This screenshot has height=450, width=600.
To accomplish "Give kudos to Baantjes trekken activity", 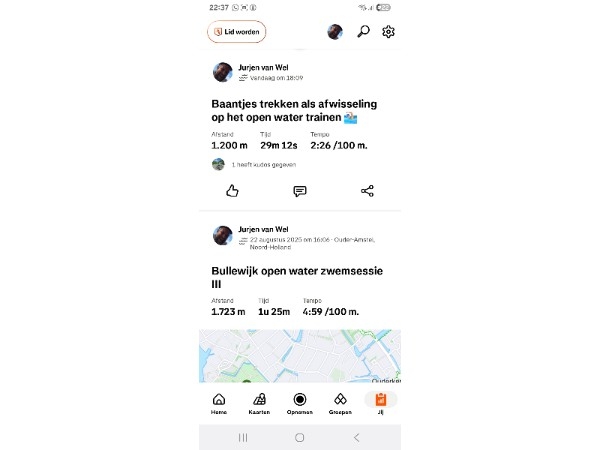I will point(232,191).
